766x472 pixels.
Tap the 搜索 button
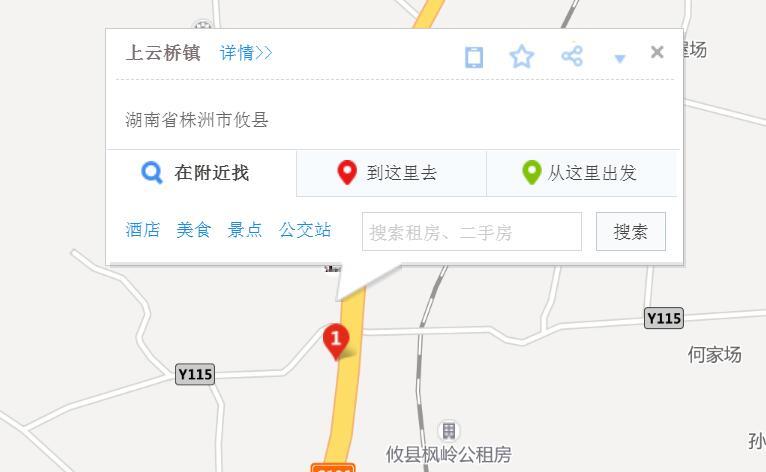[x=630, y=232]
